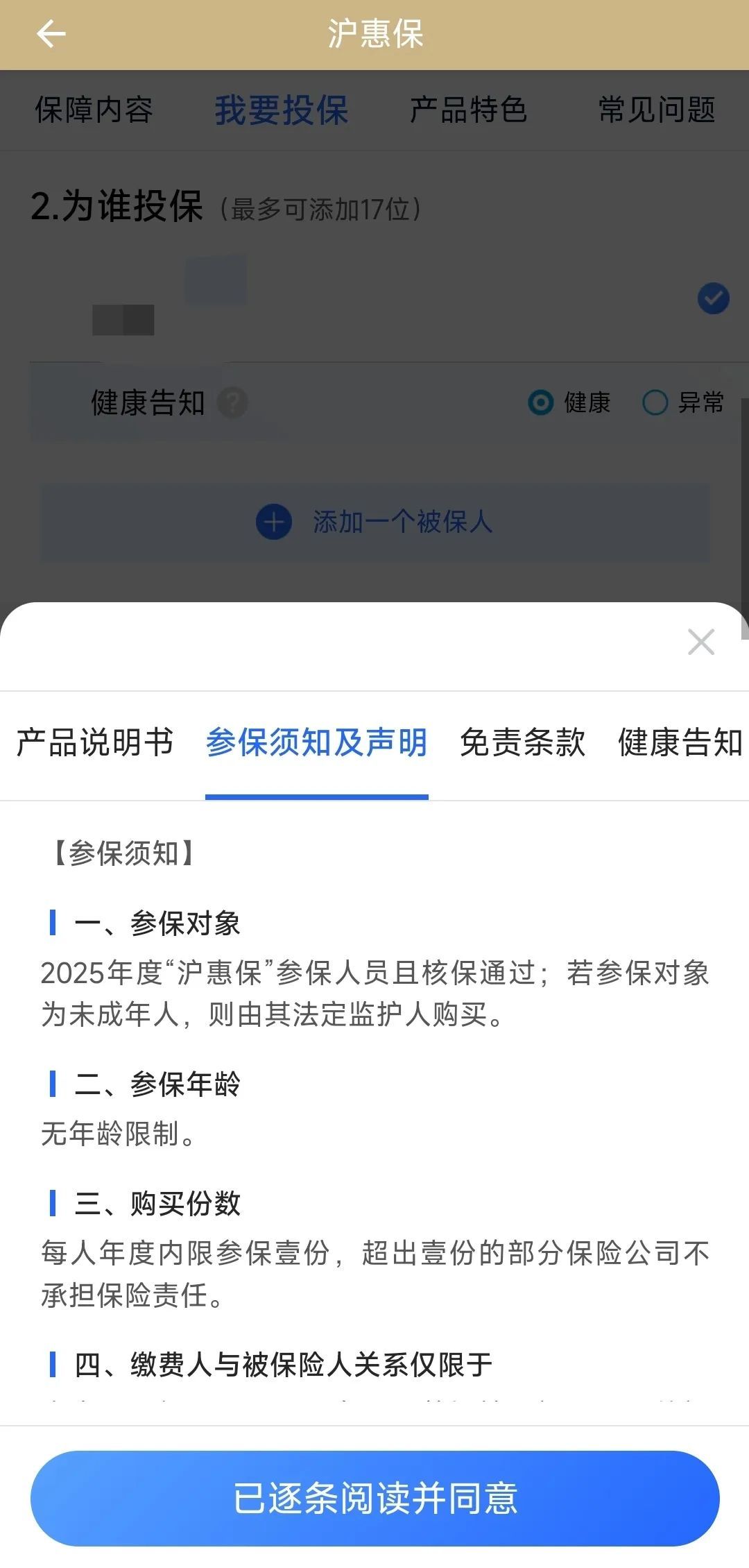Confirm with 已逐条阅读并同意 button
The width and height of the screenshot is (749, 1568).
click(374, 1498)
